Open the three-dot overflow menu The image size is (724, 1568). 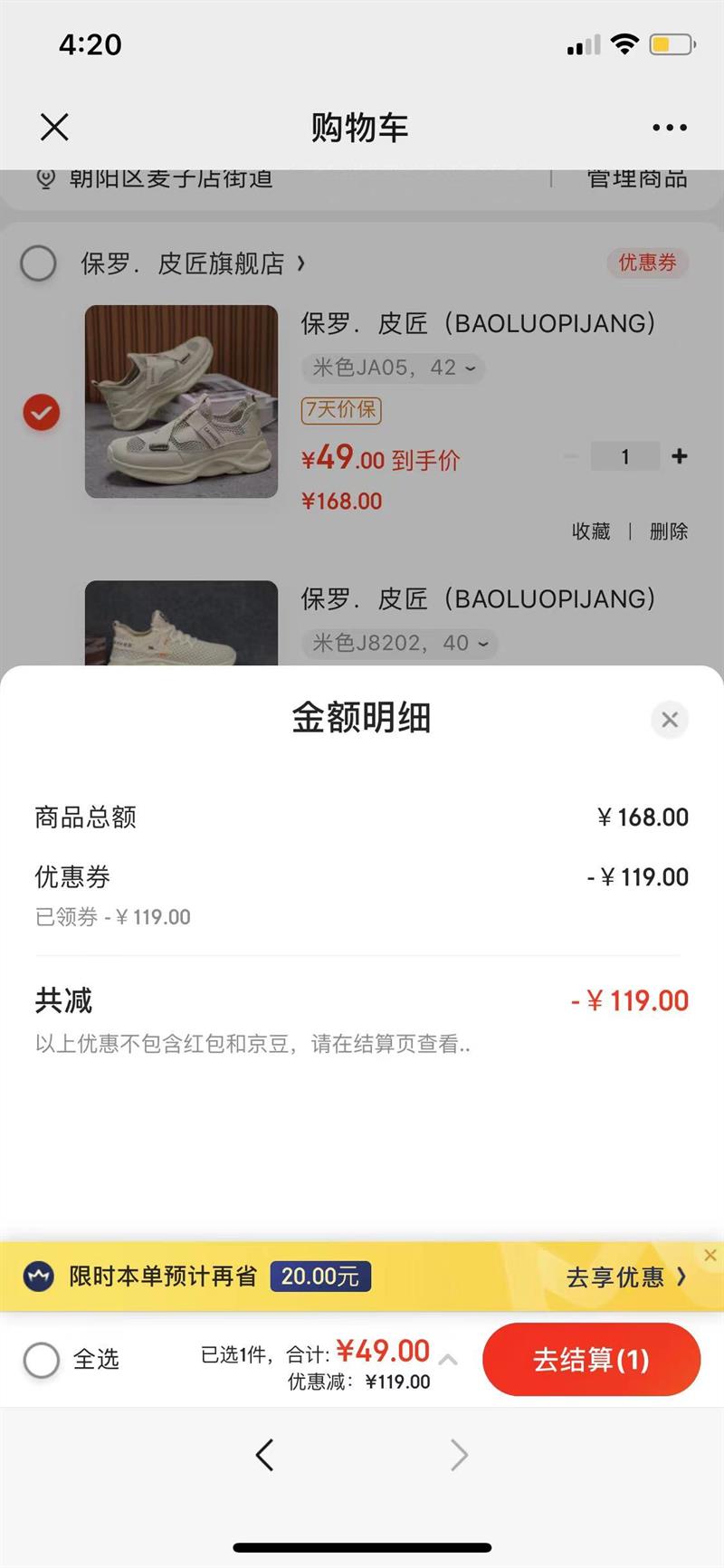point(670,128)
